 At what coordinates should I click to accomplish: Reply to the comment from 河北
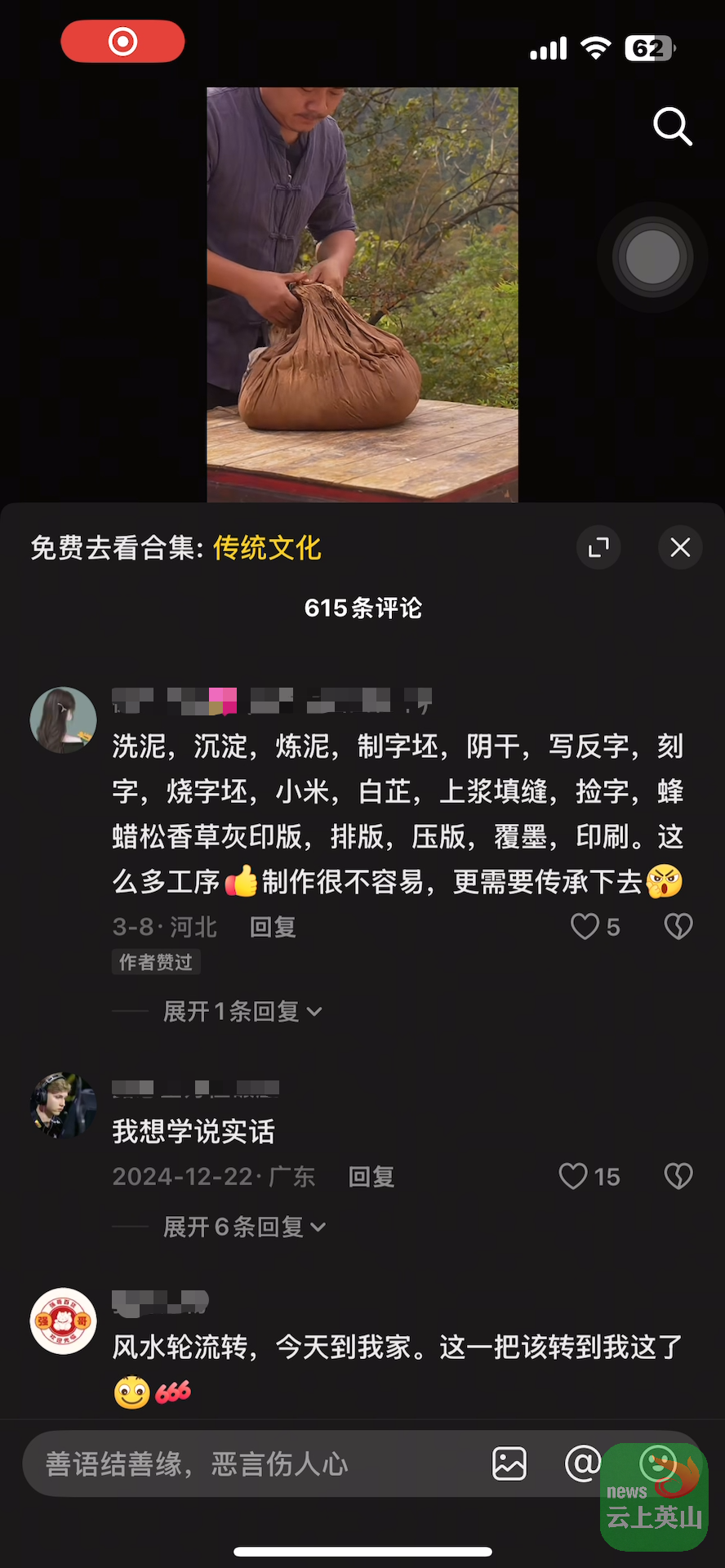[x=273, y=927]
